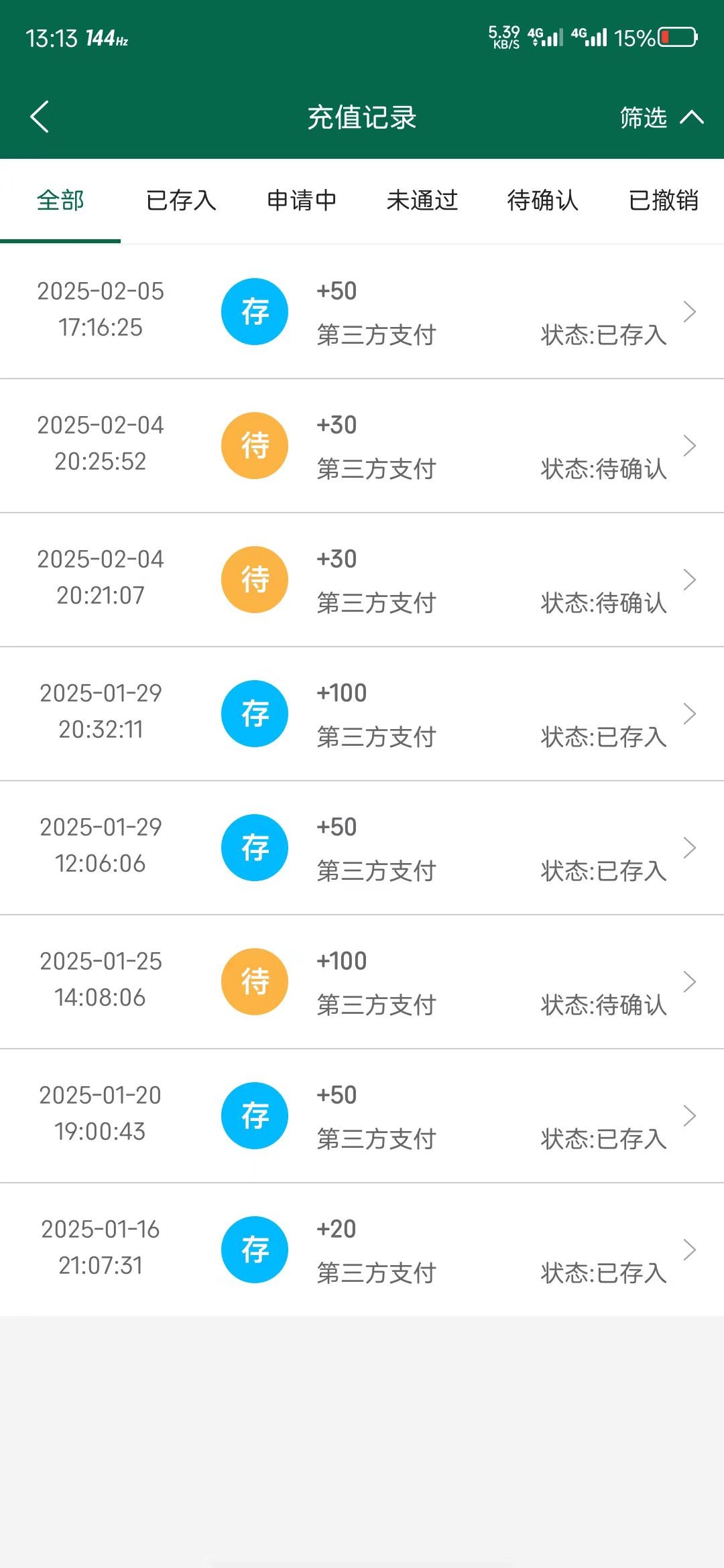Open the +50 record at 12:06:06

point(362,848)
